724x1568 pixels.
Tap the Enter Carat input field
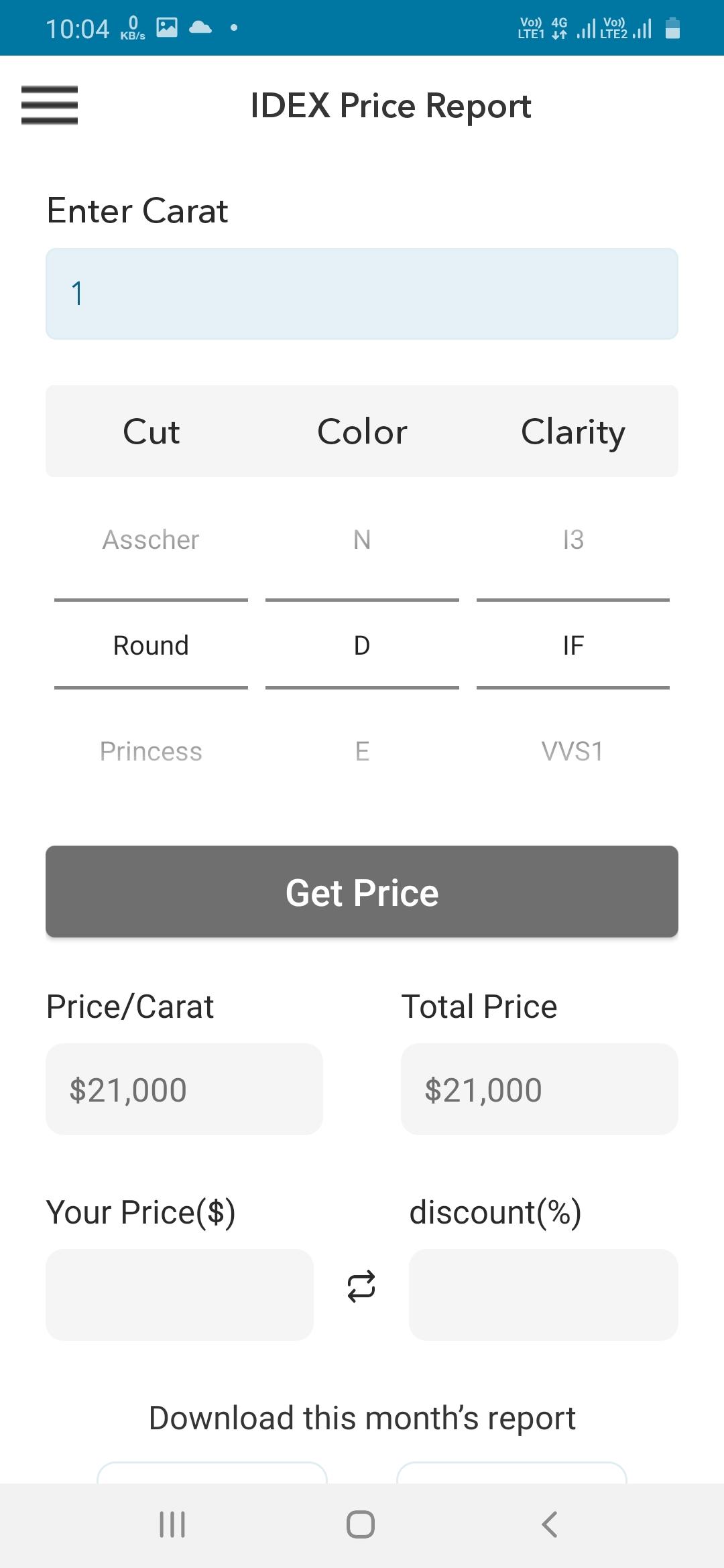coord(362,294)
